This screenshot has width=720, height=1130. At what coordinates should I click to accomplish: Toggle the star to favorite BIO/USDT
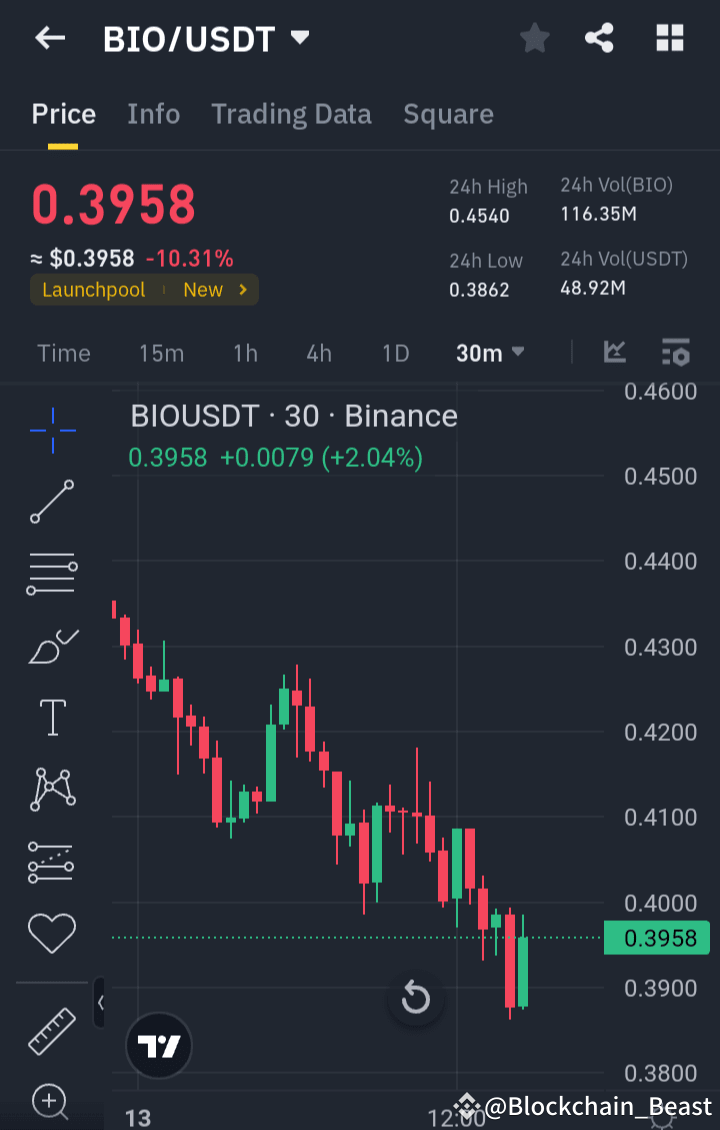click(534, 38)
